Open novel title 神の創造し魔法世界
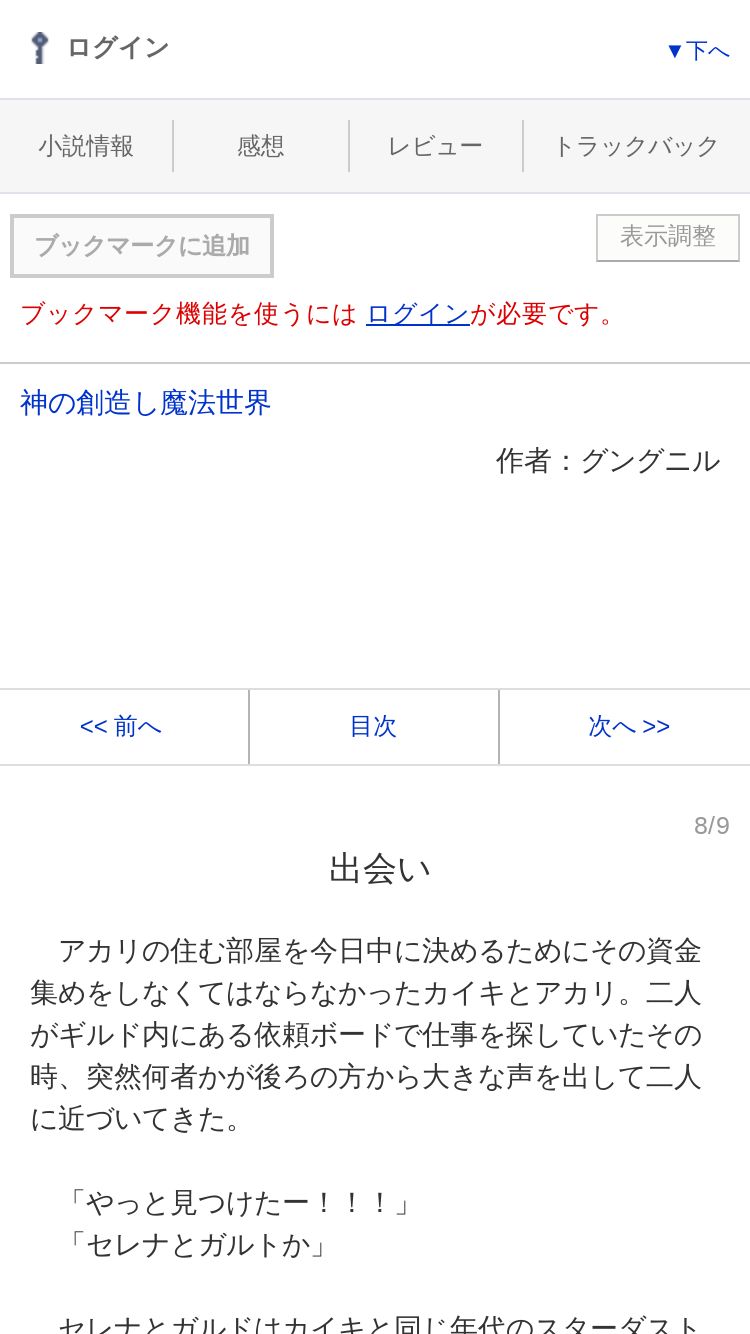 pos(146,403)
